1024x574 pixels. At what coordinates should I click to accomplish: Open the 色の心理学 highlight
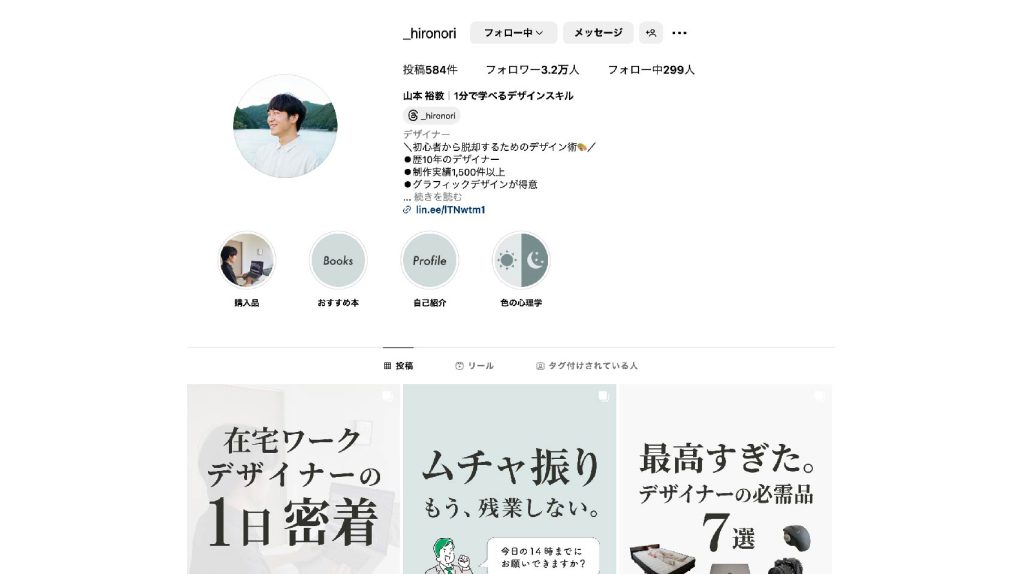coord(521,261)
